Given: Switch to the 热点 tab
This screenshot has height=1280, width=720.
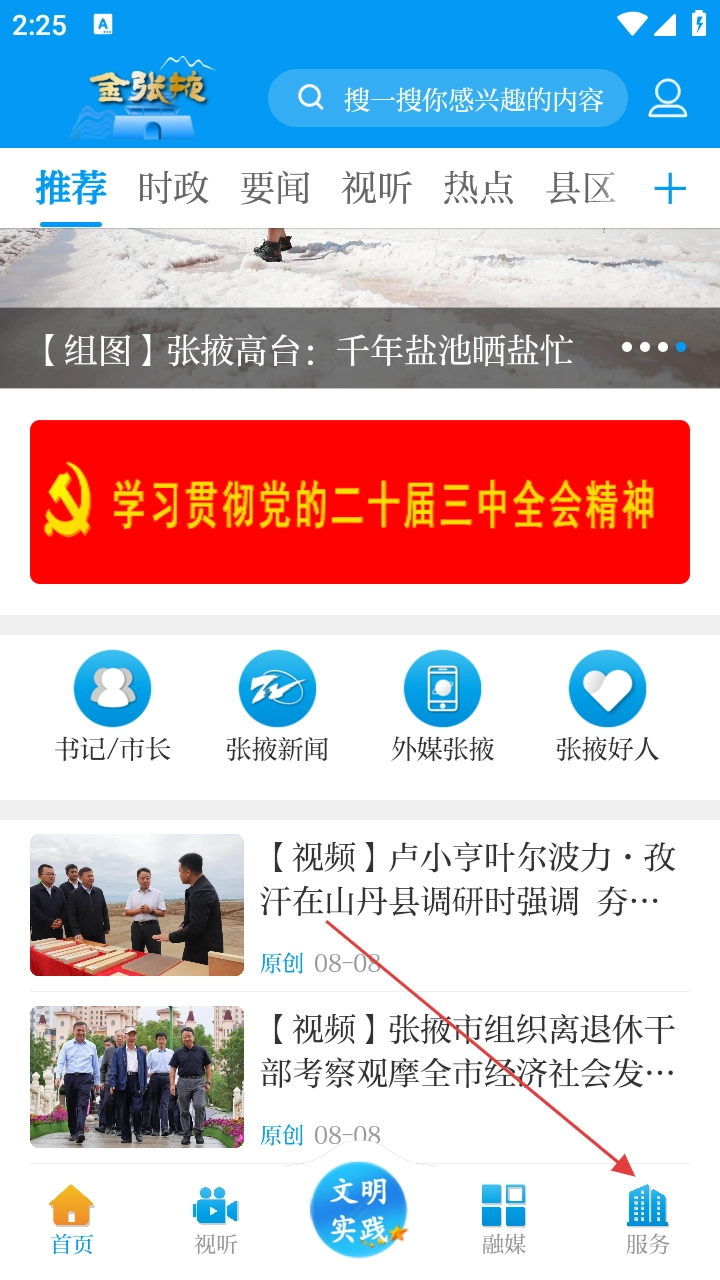Looking at the screenshot, I should (x=479, y=188).
